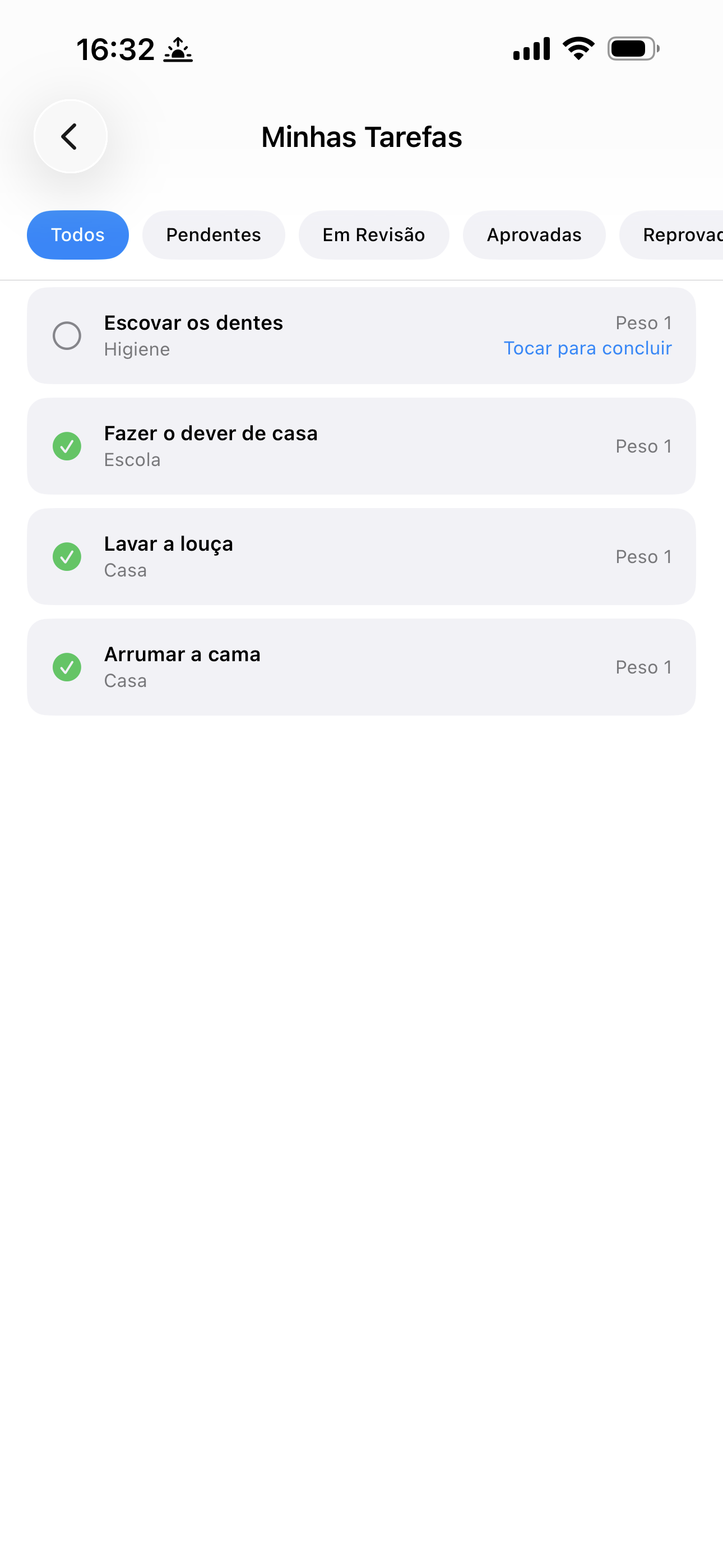Tap the green checkmark on Fazer o dever de casa
This screenshot has height=1568, width=723.
[x=67, y=446]
